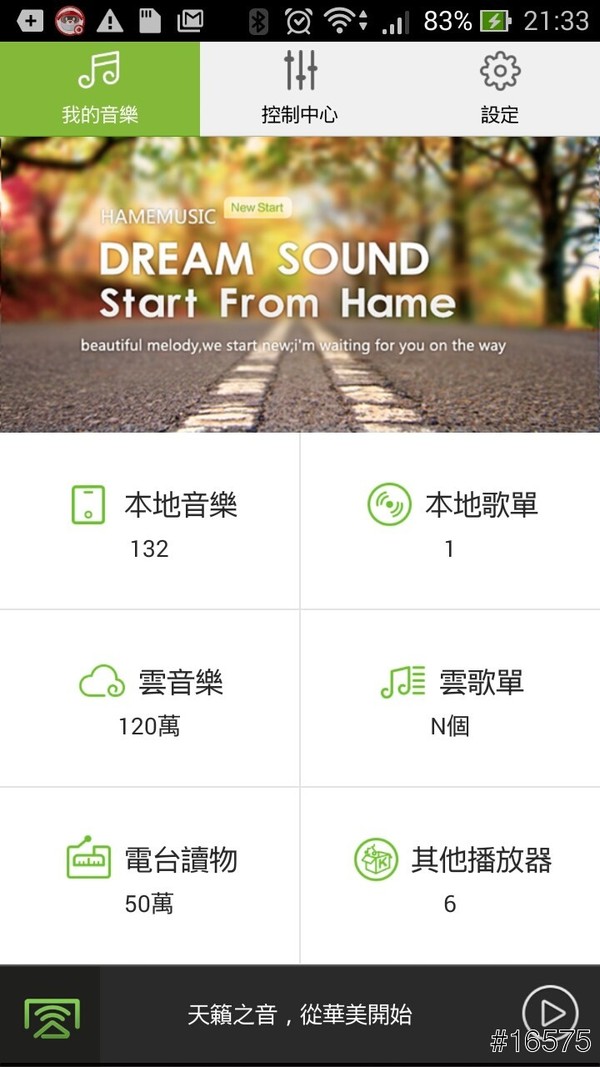Open the 雲歌單 cloud playlists
Screen dimensions: 600x1067
(x=450, y=698)
